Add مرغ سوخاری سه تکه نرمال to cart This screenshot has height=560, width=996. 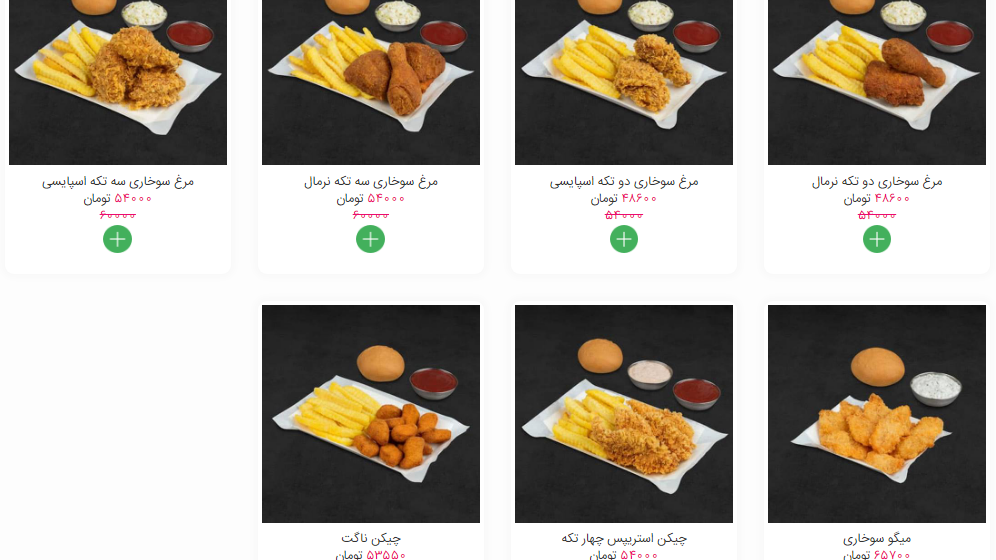click(x=371, y=239)
